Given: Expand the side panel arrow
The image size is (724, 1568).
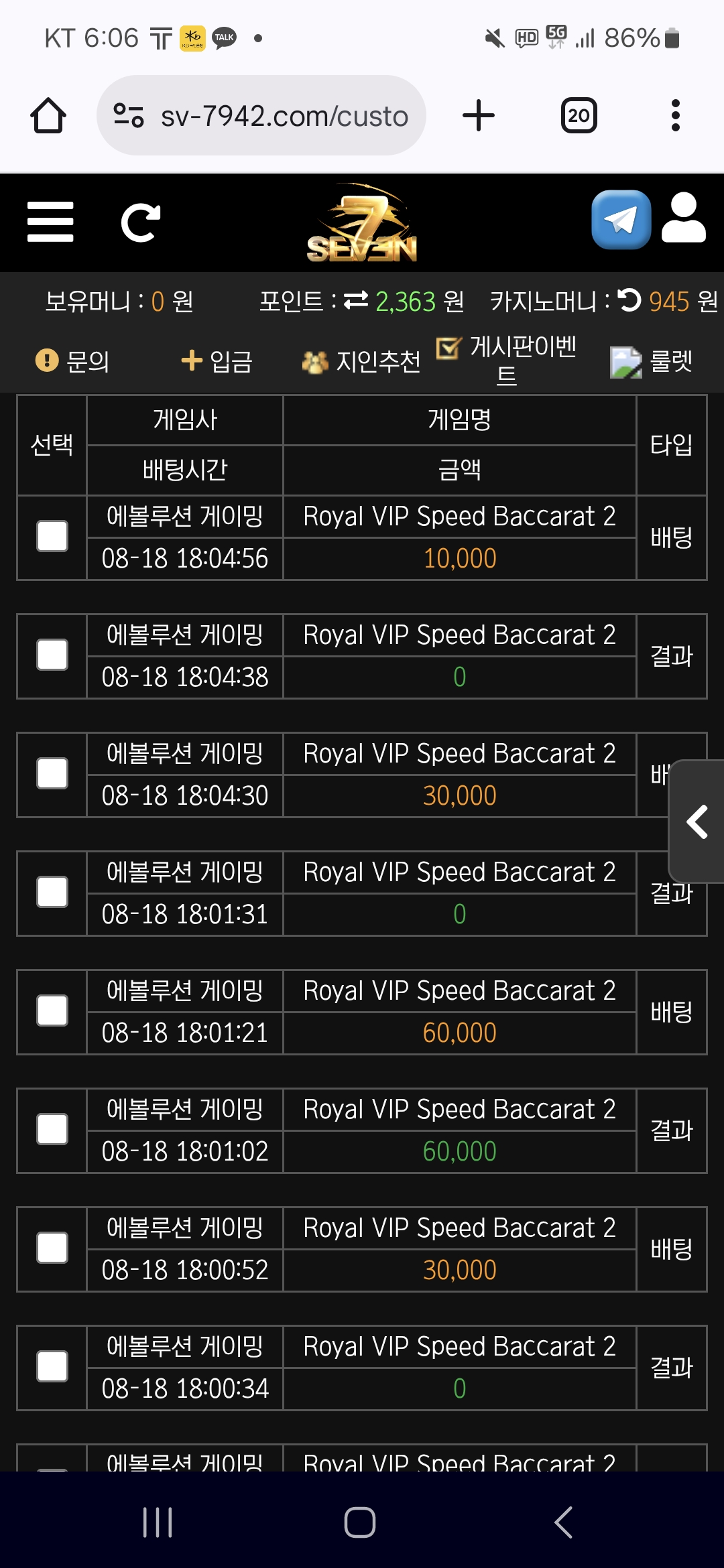Looking at the screenshot, I should coord(697,822).
